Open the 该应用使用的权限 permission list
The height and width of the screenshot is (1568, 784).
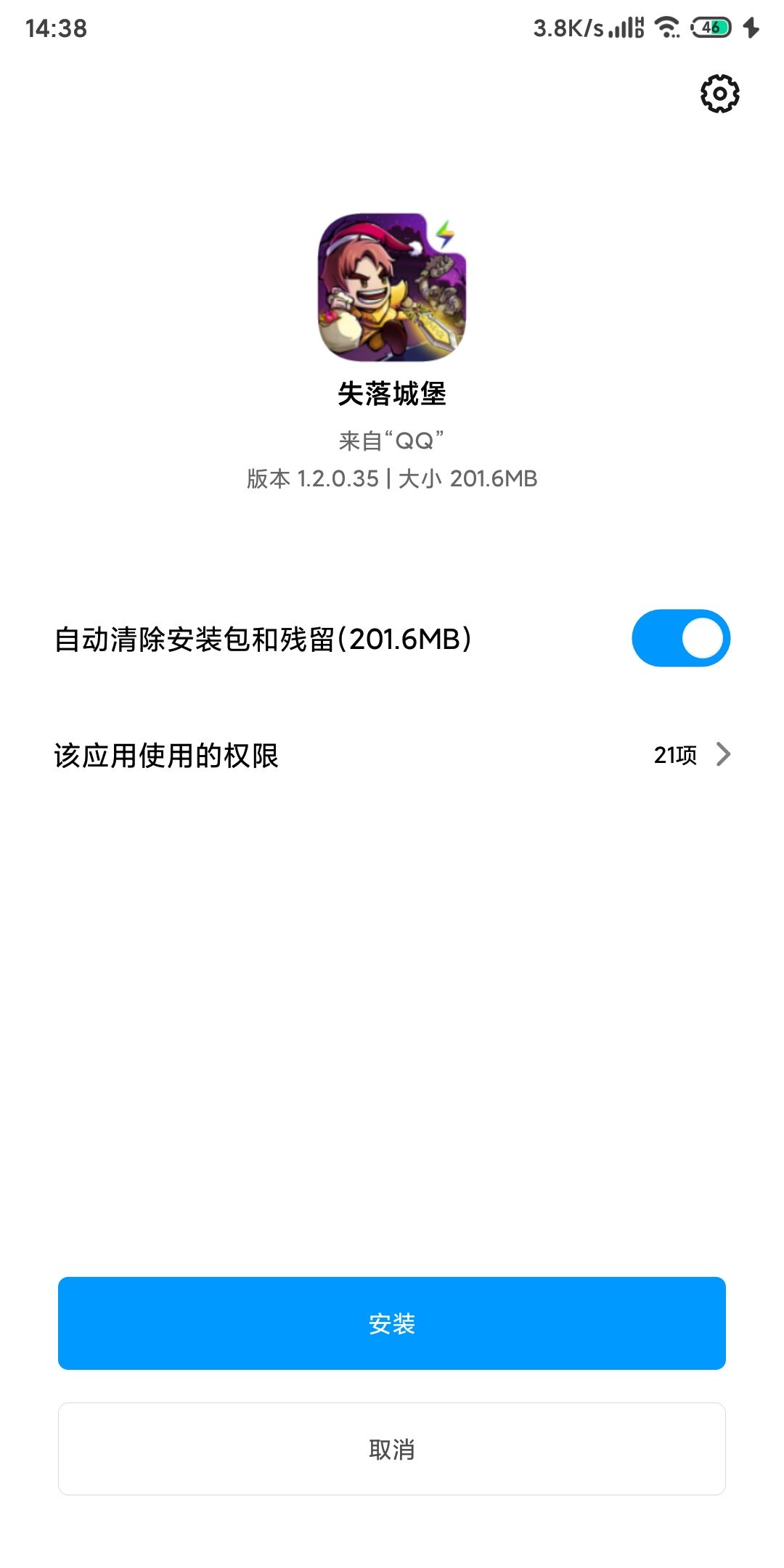click(392, 755)
